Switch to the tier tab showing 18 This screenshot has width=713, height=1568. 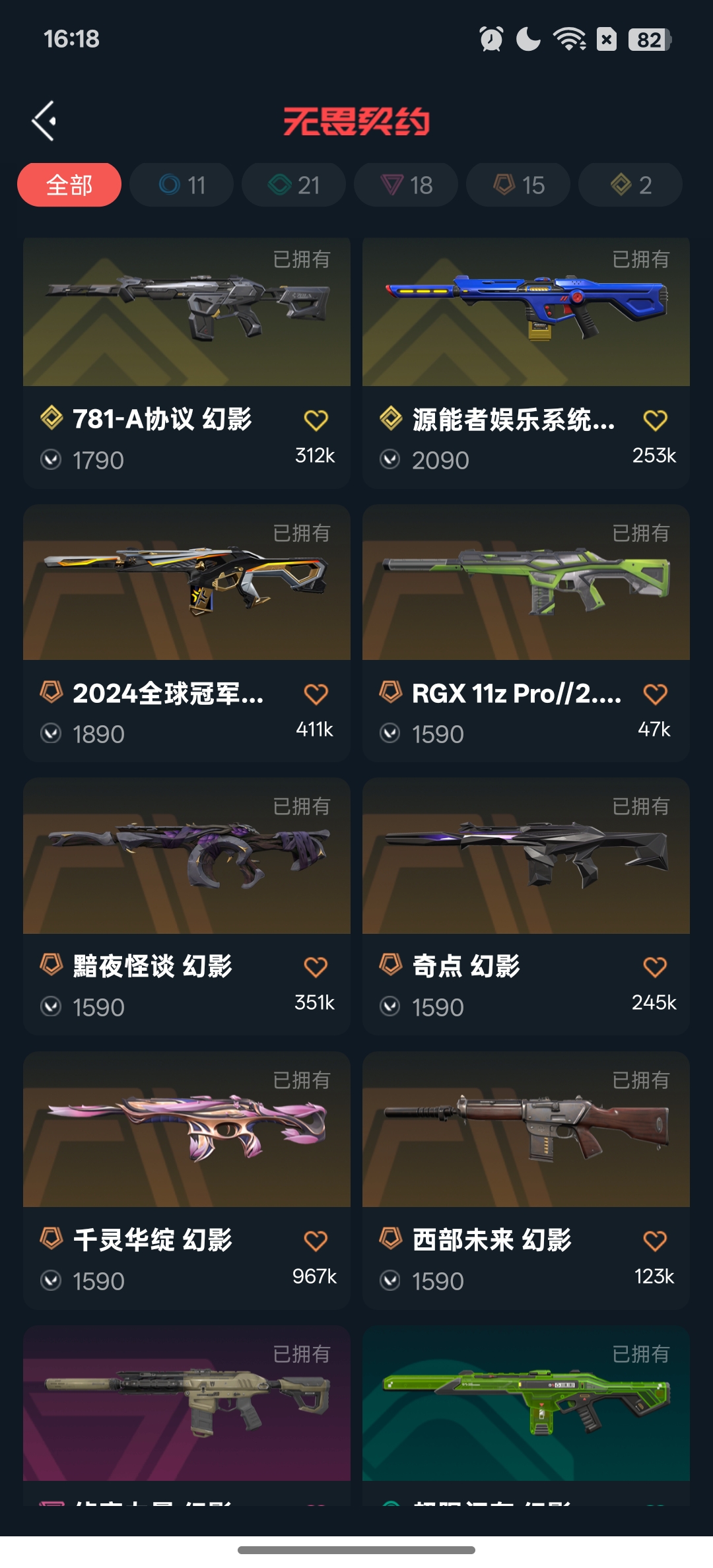[x=406, y=185]
